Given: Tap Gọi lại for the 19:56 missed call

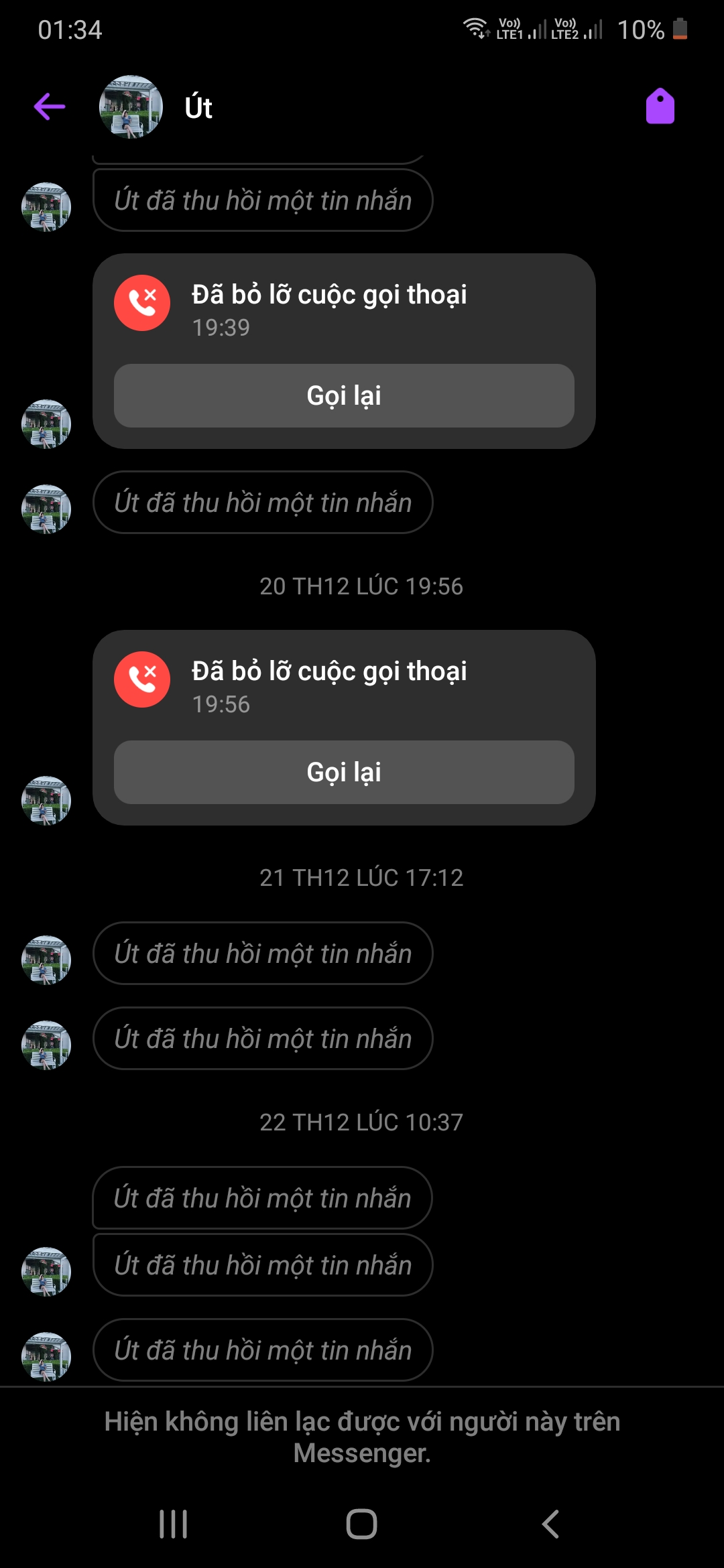Looking at the screenshot, I should point(344,773).
